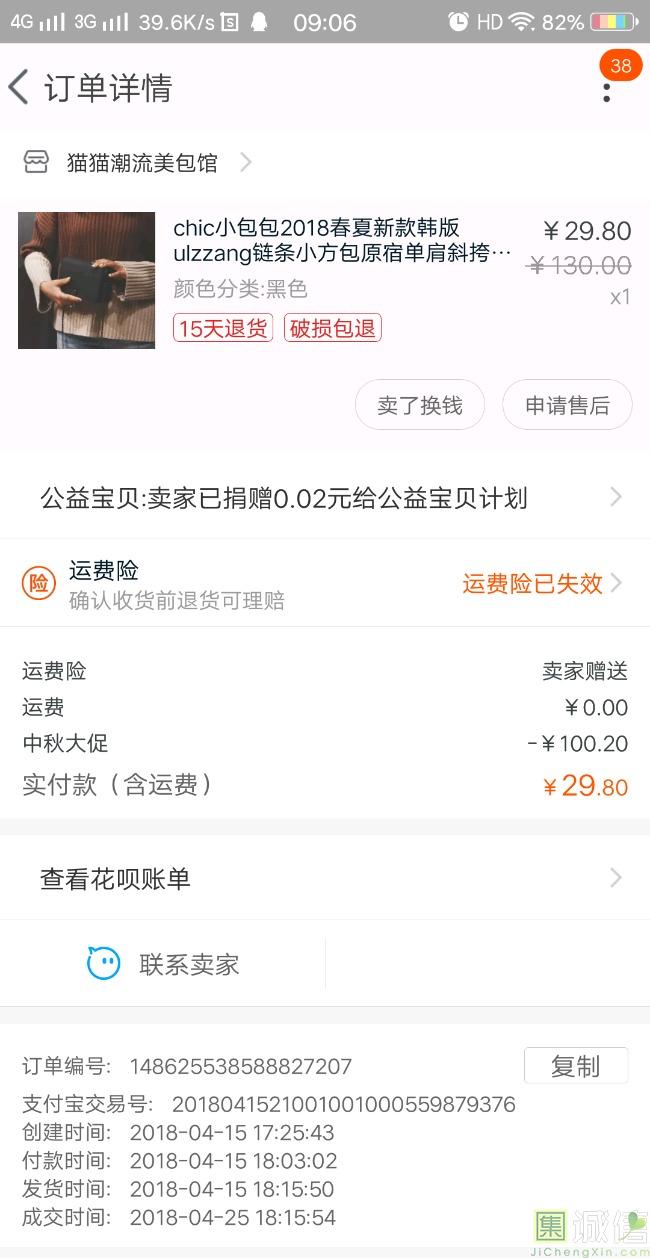The image size is (650, 1258).
Task: Open the 猫猫潮流美包馆 store page
Action: click(140, 163)
